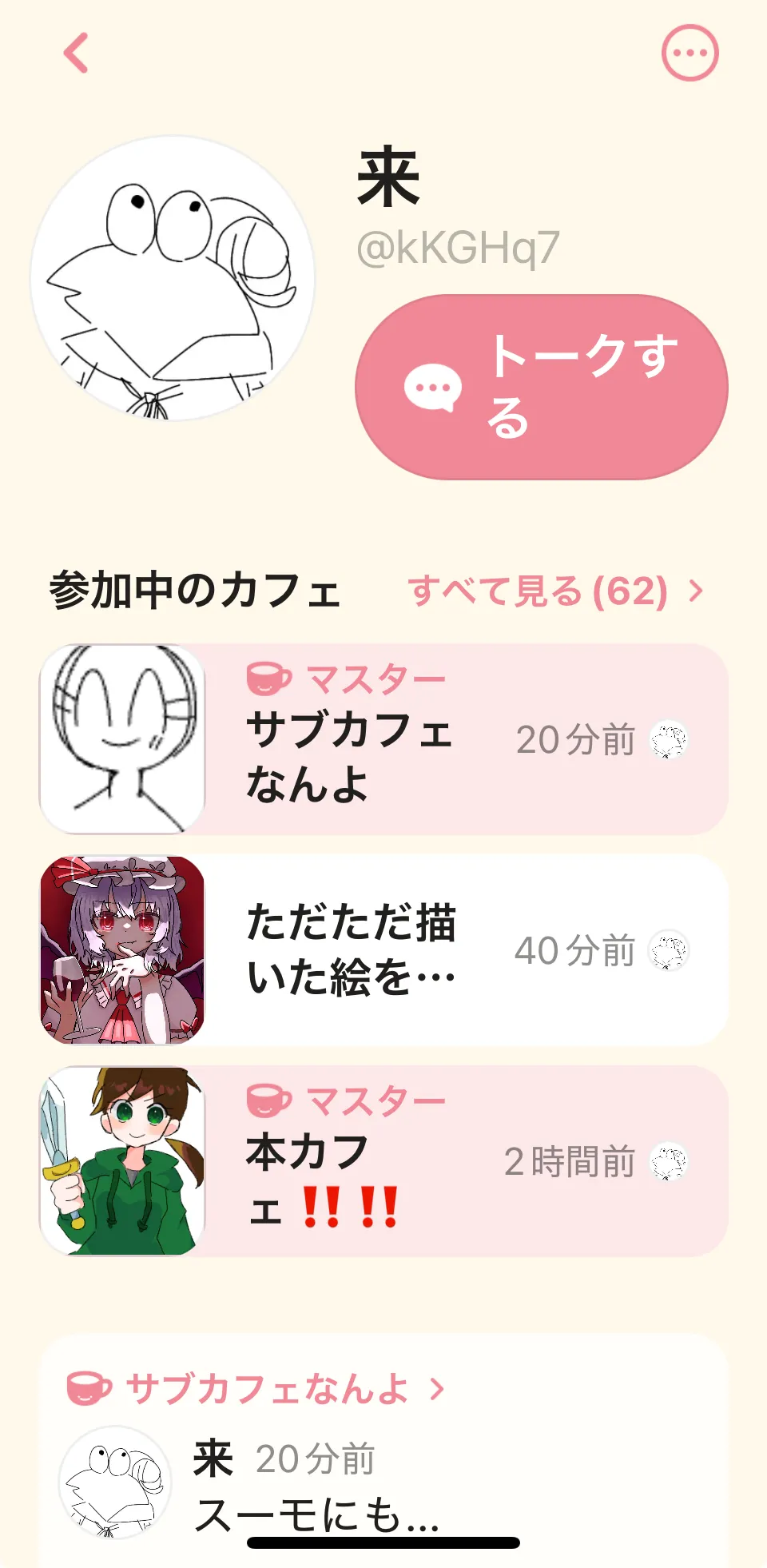View 来's large profile picture

click(173, 278)
